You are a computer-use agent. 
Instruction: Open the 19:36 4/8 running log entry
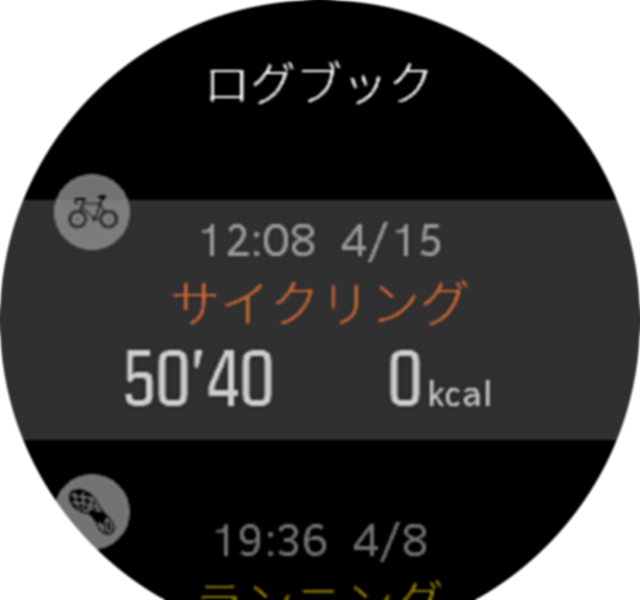(320, 555)
